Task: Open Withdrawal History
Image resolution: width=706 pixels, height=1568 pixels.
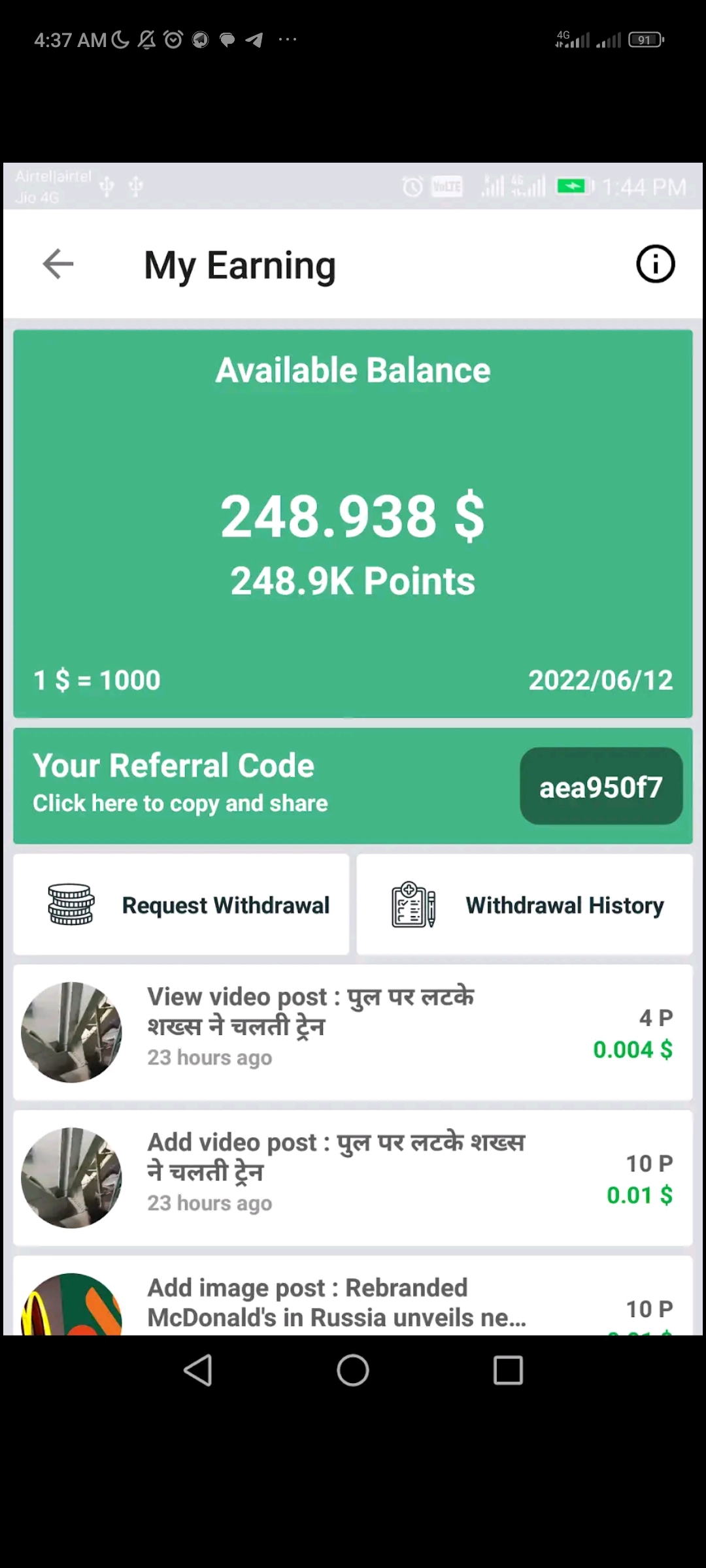Action: pyautogui.click(x=524, y=905)
